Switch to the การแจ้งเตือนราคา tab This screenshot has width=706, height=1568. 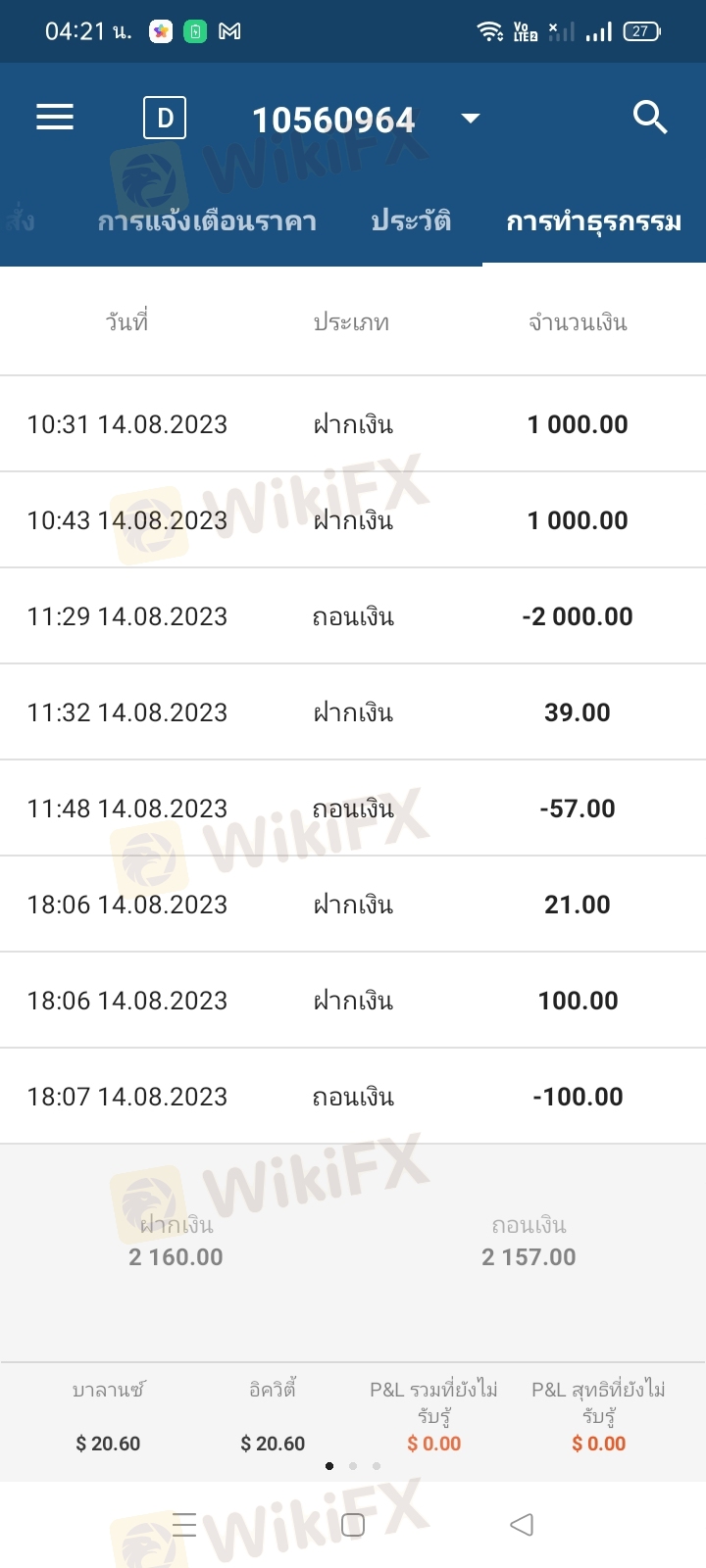207,221
